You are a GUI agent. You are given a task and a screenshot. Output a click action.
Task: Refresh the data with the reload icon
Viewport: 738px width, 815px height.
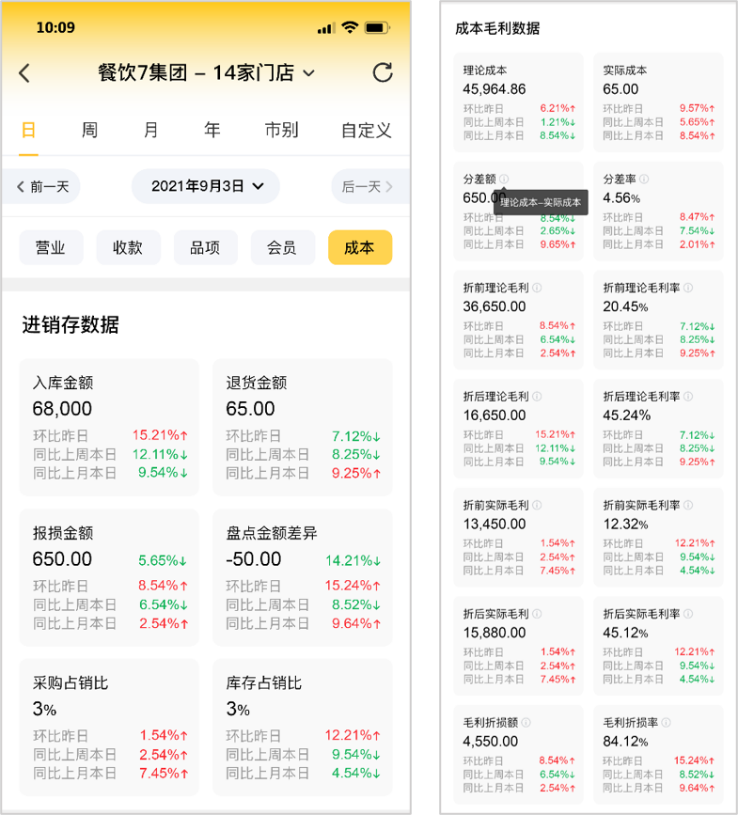(382, 72)
